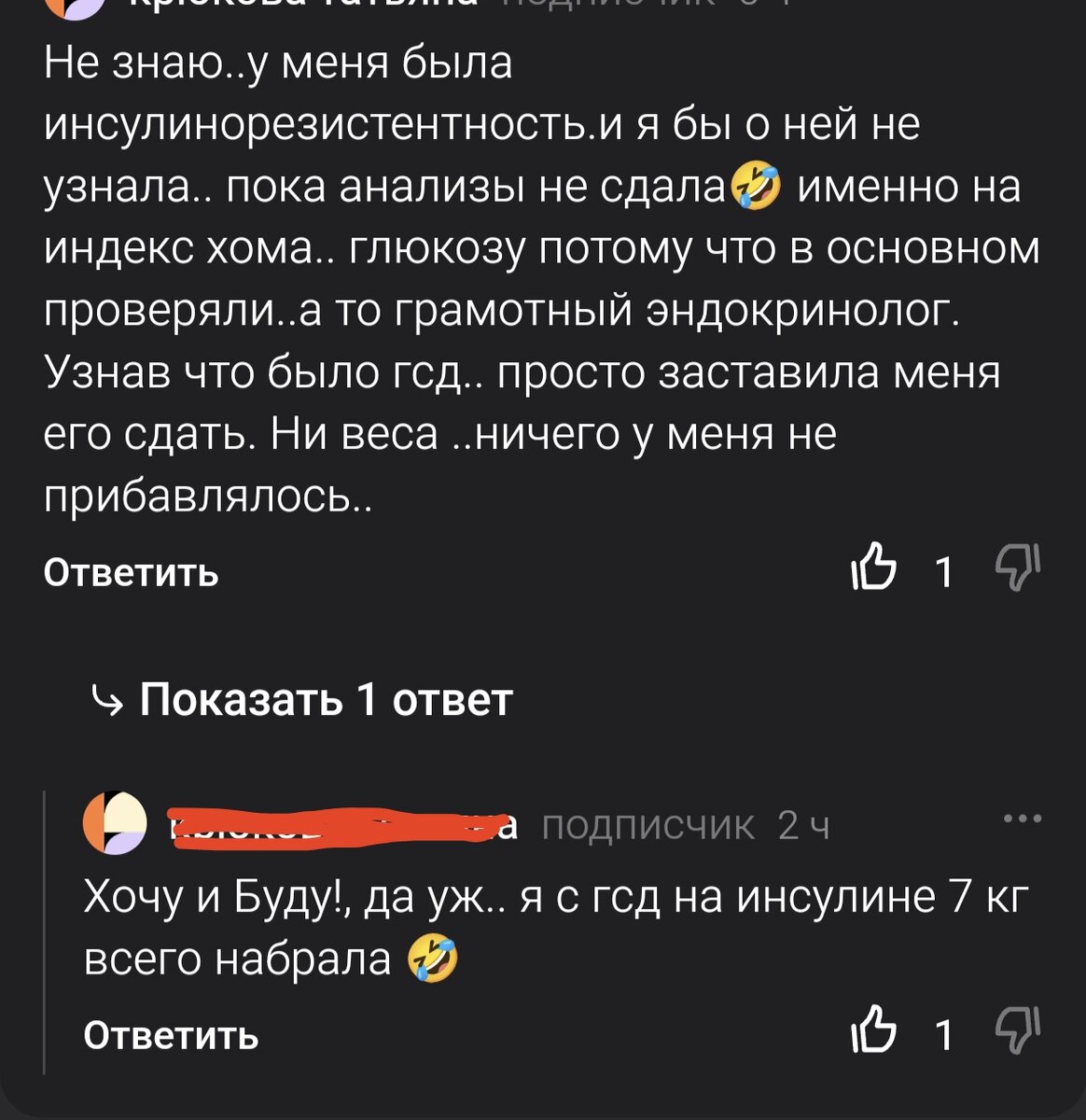
Task: Toggle the dislike state on the reply
Action: (1020, 1033)
